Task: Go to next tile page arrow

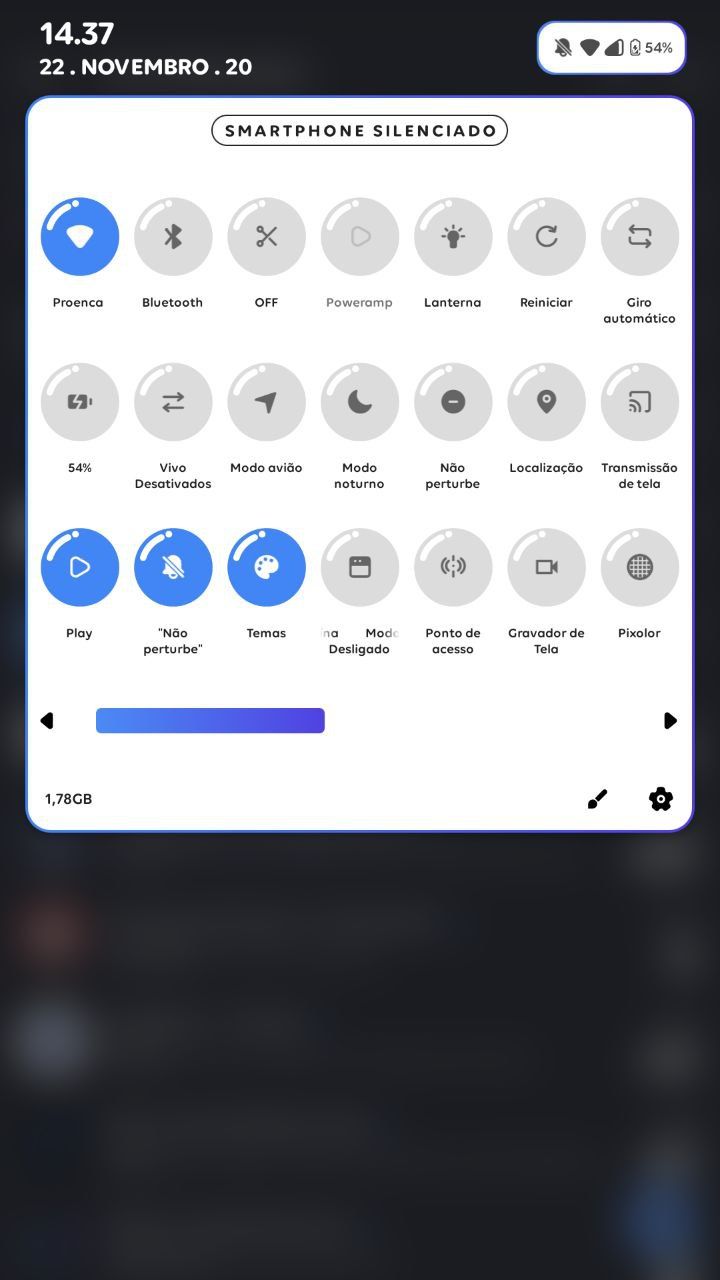Action: (670, 721)
